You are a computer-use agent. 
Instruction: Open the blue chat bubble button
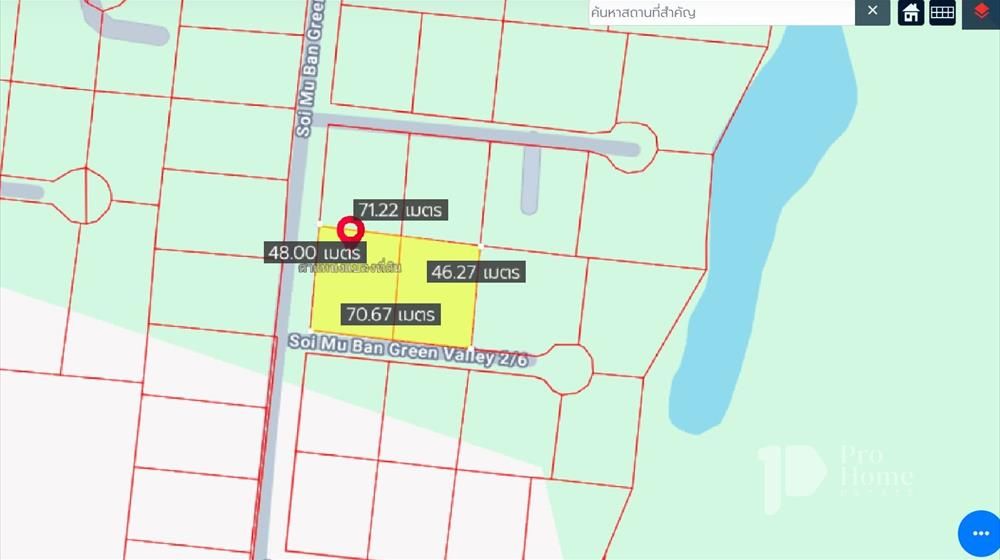click(978, 535)
